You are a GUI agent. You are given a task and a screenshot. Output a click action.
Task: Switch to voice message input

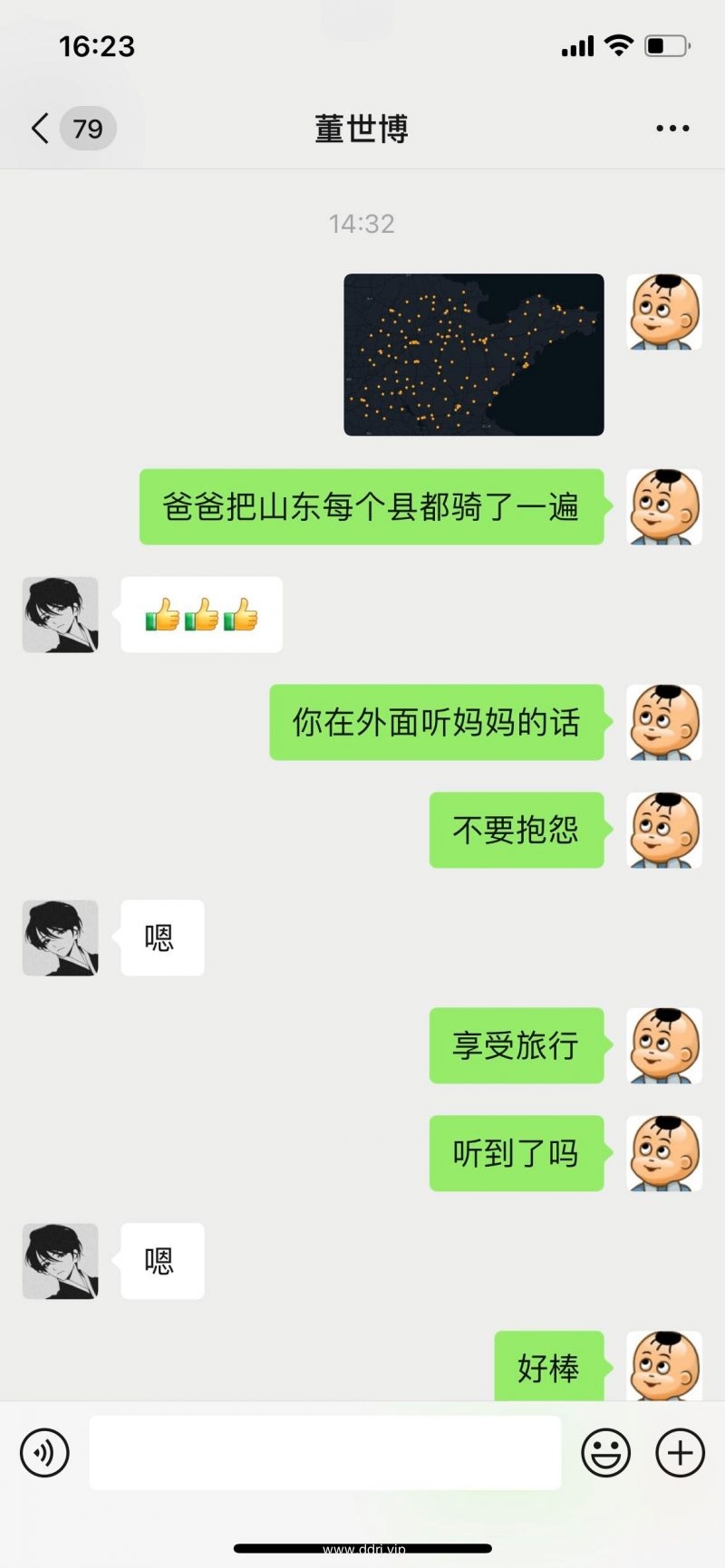44,1452
